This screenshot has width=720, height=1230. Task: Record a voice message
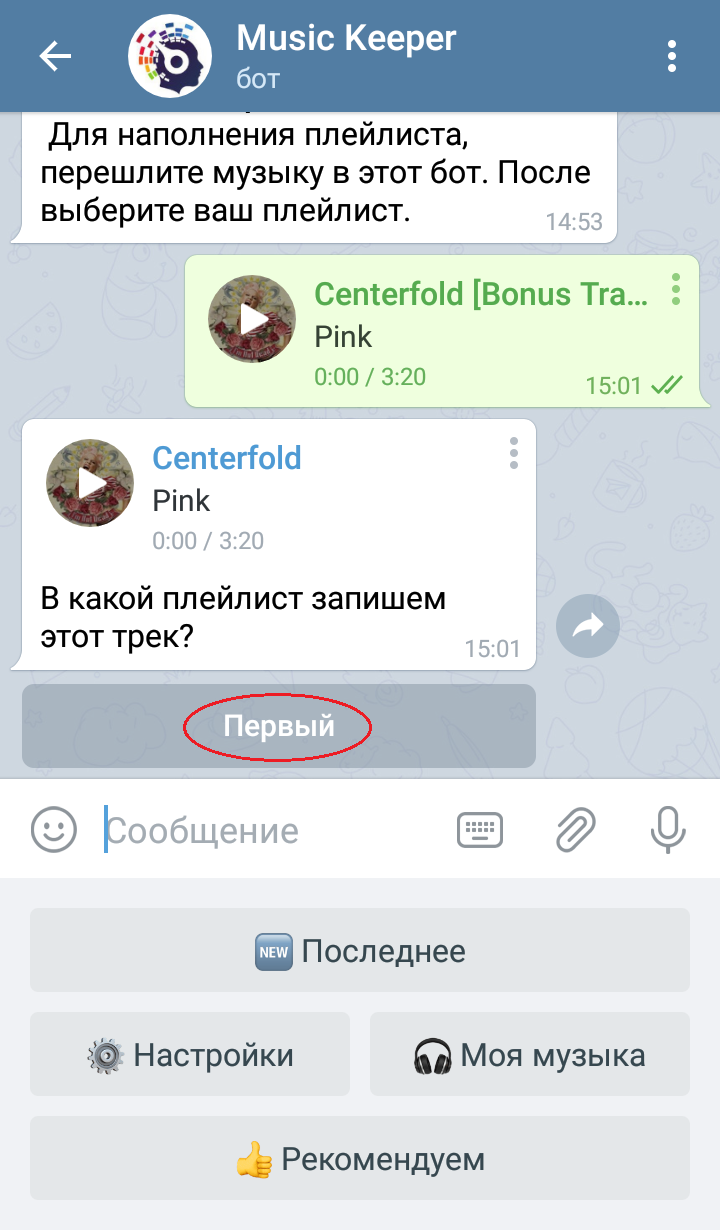667,830
